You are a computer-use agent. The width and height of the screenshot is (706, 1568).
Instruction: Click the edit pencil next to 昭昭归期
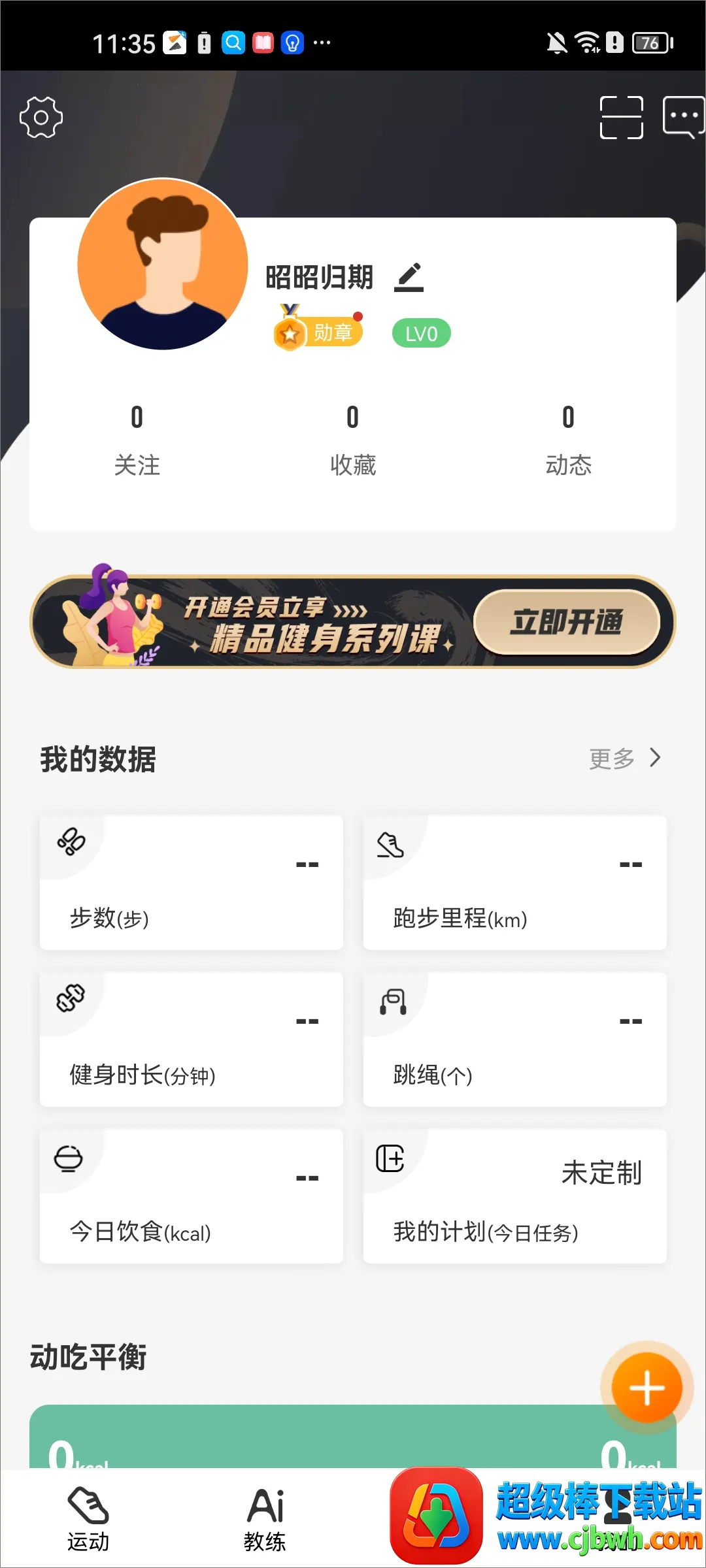(410, 276)
